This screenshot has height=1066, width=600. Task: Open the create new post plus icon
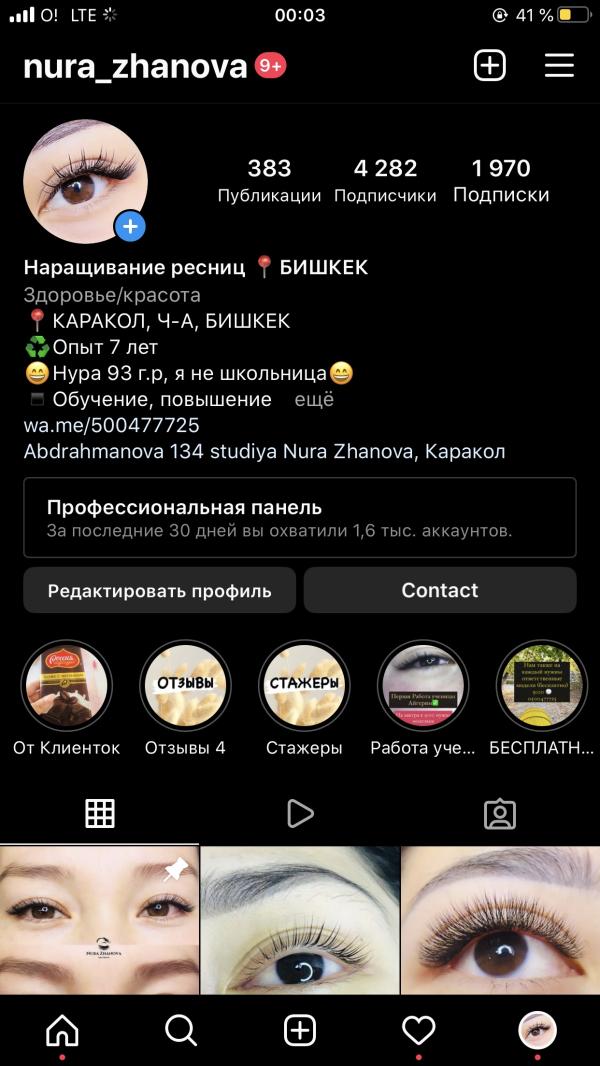point(489,66)
